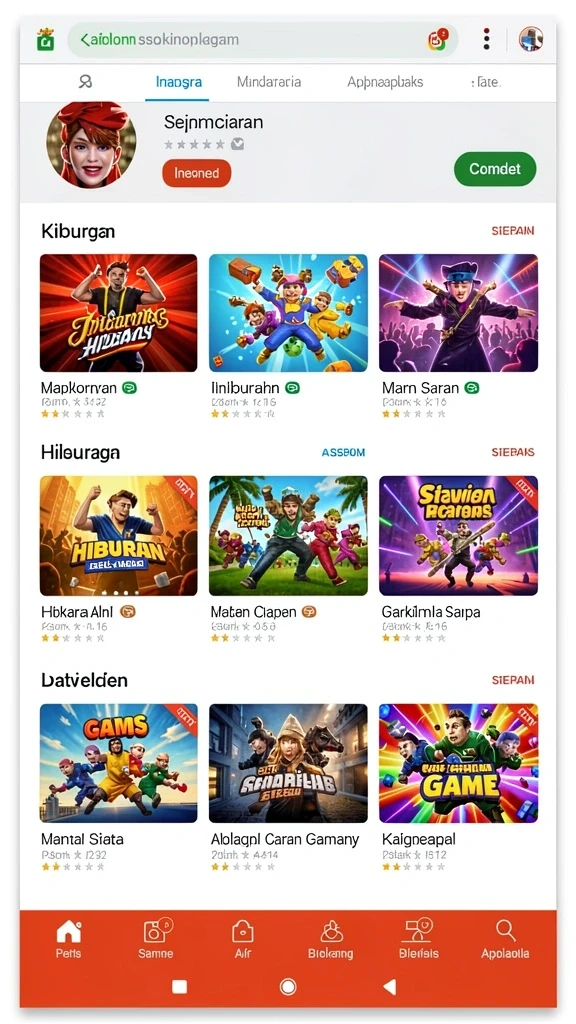Go to the Petts home tab
The width and height of the screenshot is (576, 1024).
click(x=69, y=939)
